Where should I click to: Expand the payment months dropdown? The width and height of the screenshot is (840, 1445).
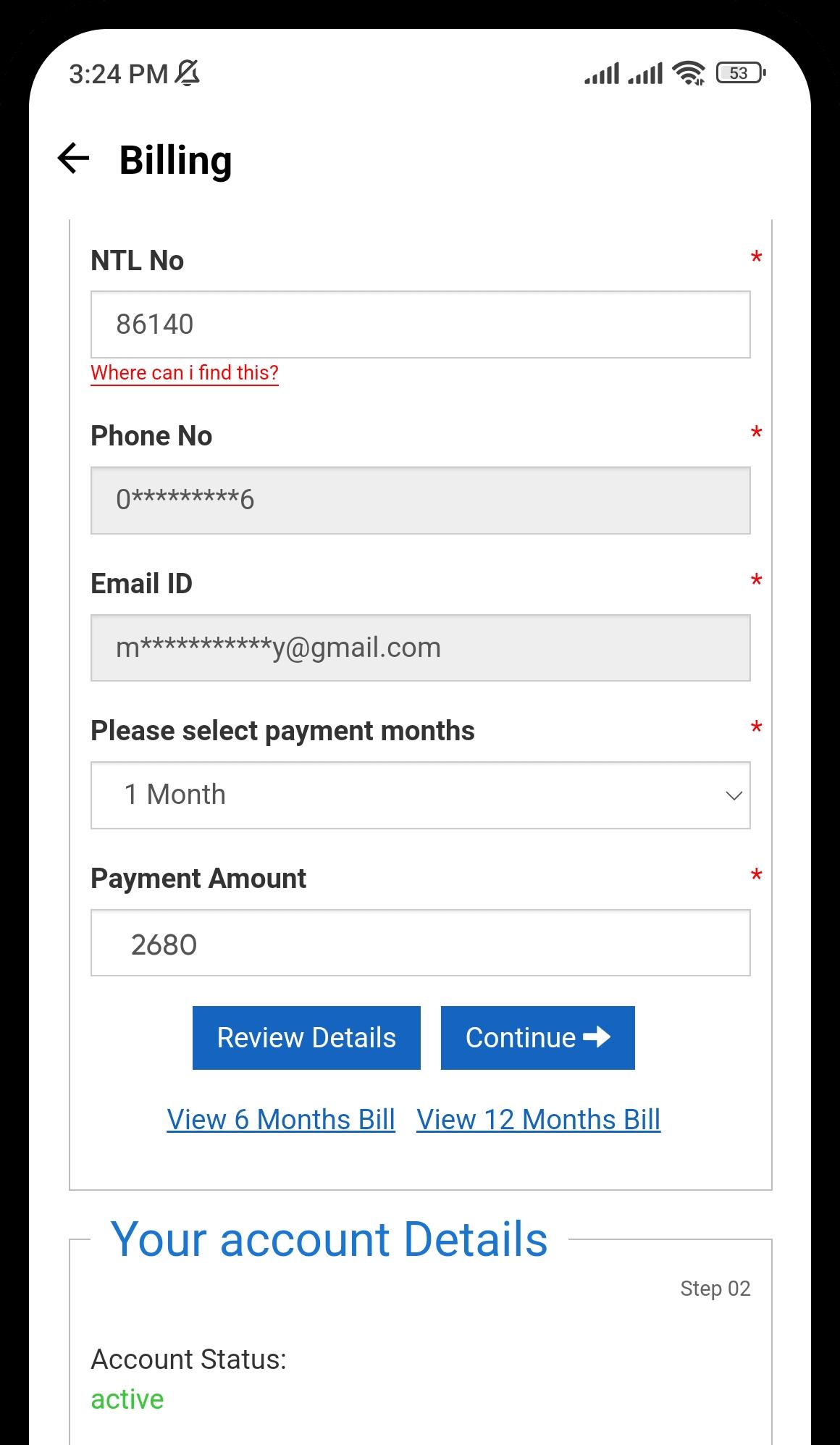[x=420, y=795]
